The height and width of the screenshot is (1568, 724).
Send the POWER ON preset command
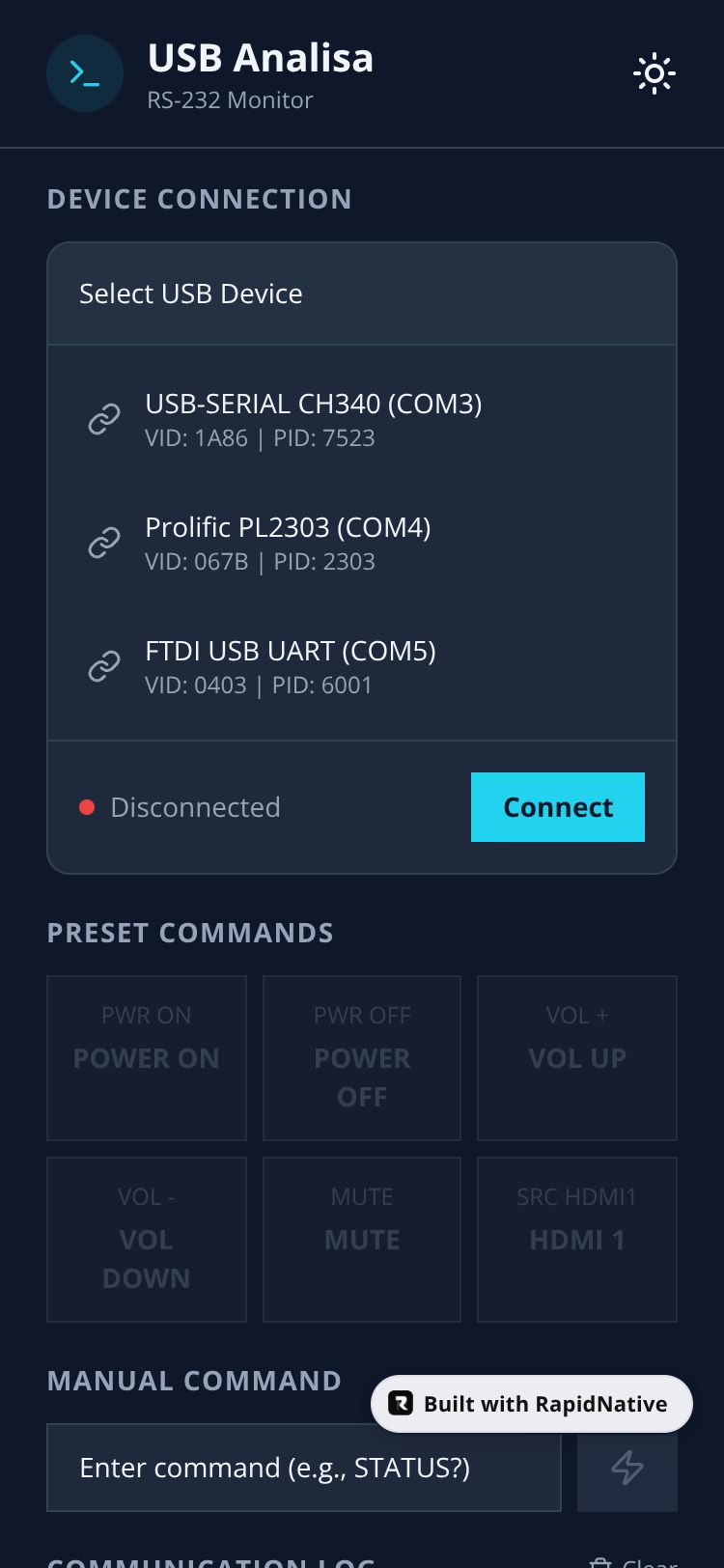(x=147, y=1057)
